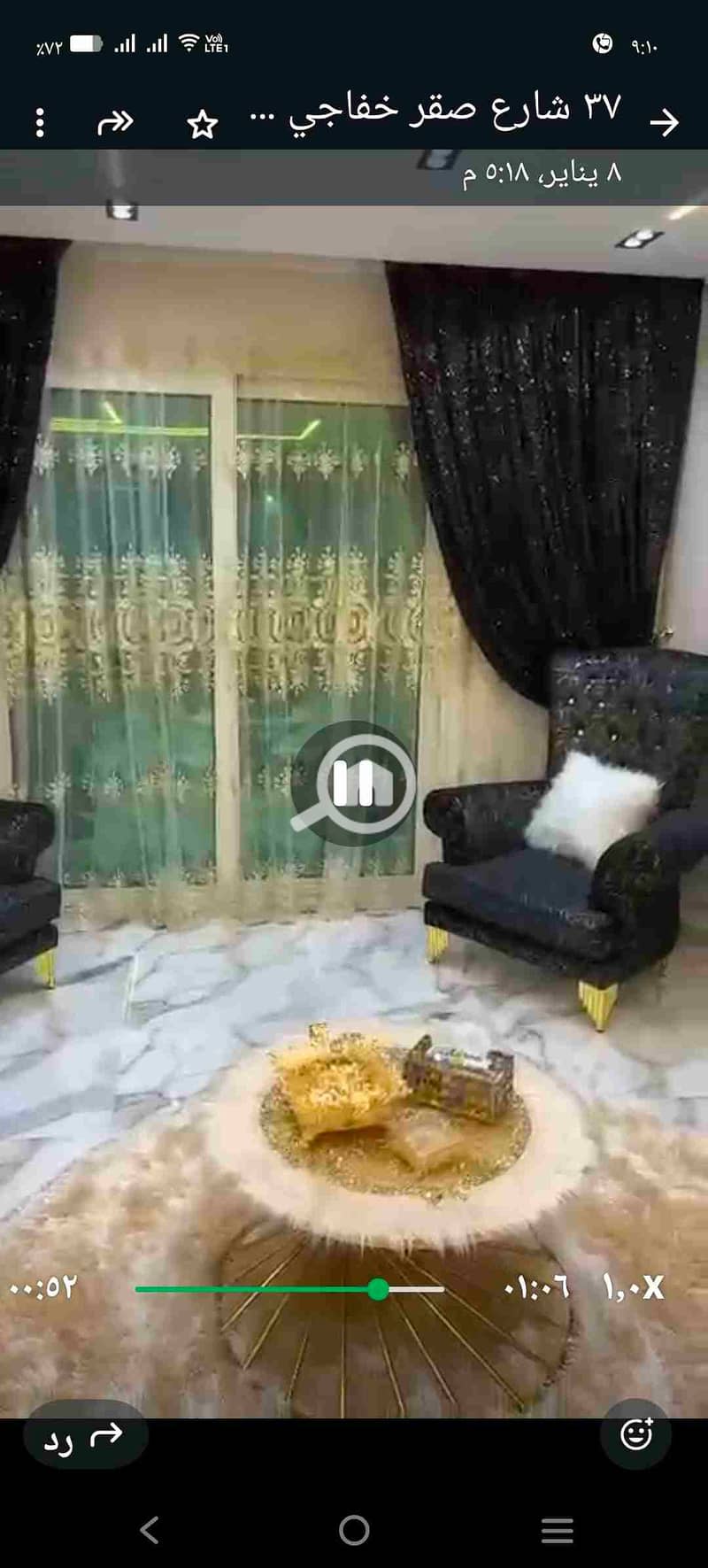The height and width of the screenshot is (1568, 708).
Task: Tap the video seek bar
Action: point(289,1289)
